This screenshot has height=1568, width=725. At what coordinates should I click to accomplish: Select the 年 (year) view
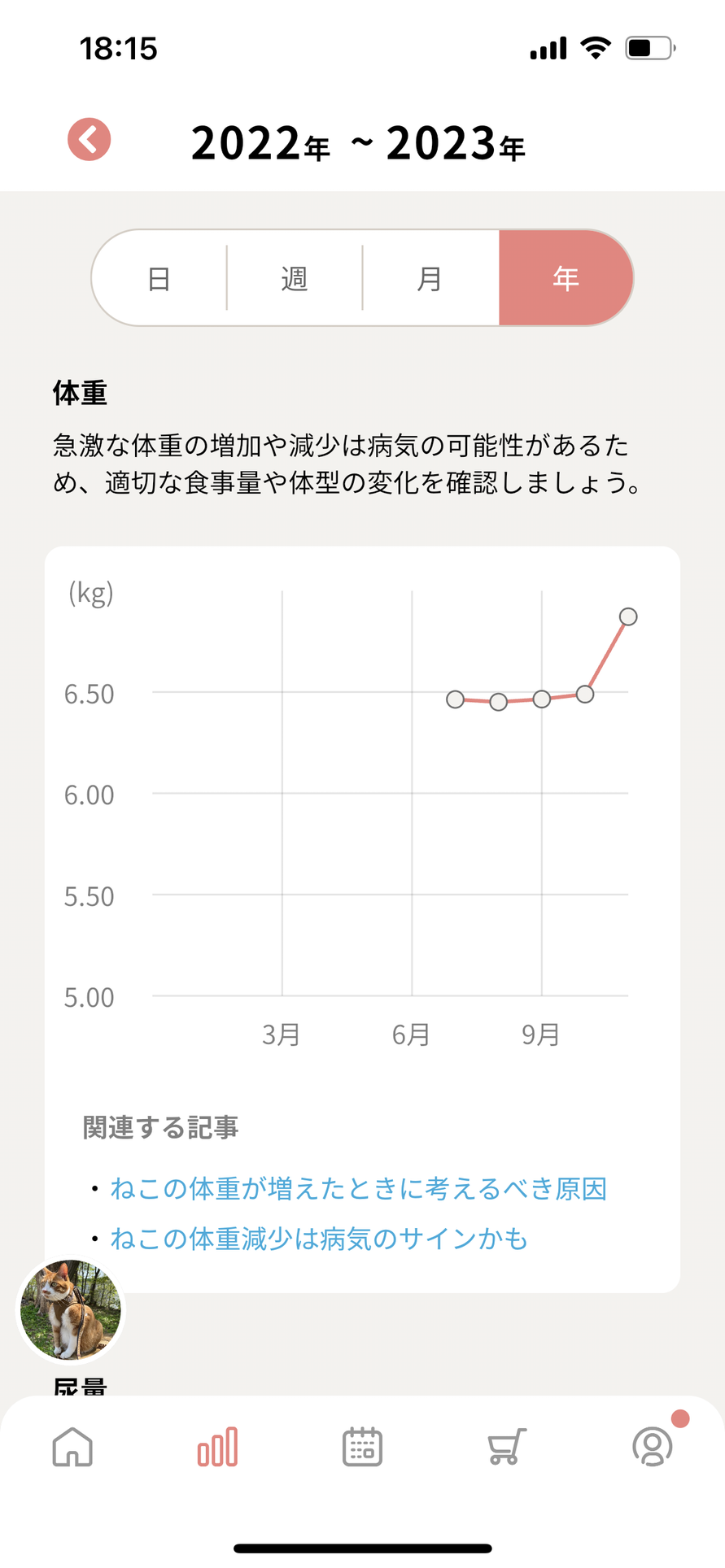(566, 278)
